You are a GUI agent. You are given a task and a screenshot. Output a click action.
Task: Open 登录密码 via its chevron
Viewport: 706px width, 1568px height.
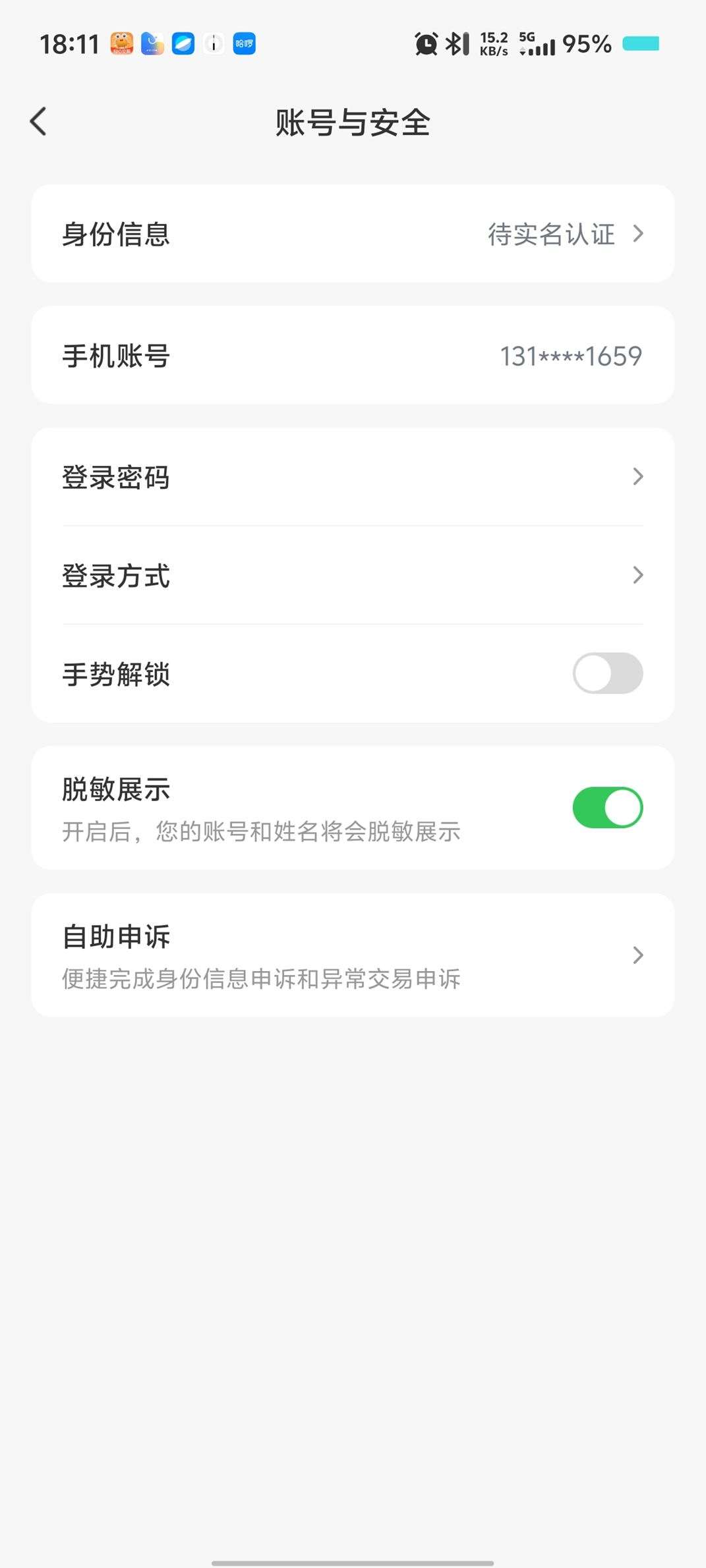pyautogui.click(x=637, y=477)
